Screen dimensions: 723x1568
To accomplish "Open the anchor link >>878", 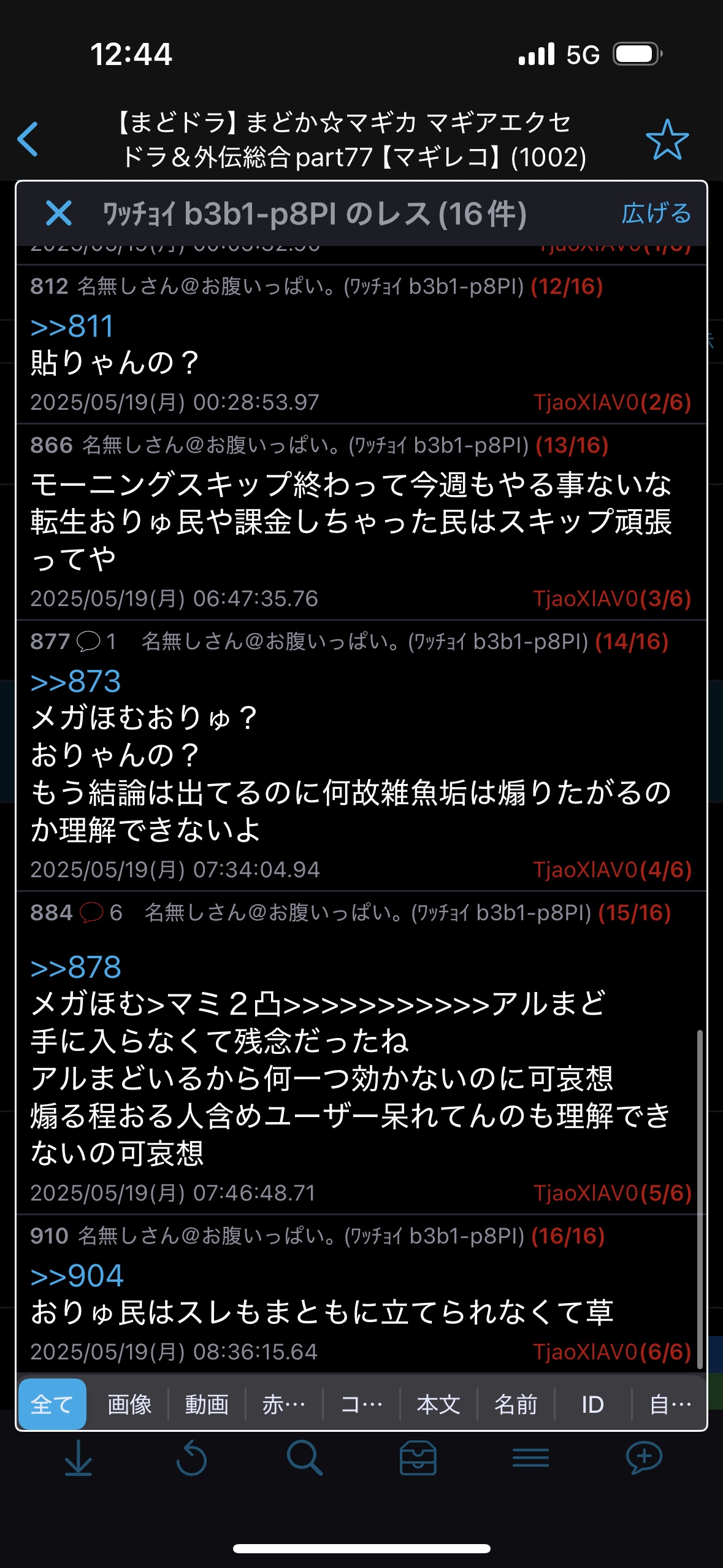I will pos(76,967).
